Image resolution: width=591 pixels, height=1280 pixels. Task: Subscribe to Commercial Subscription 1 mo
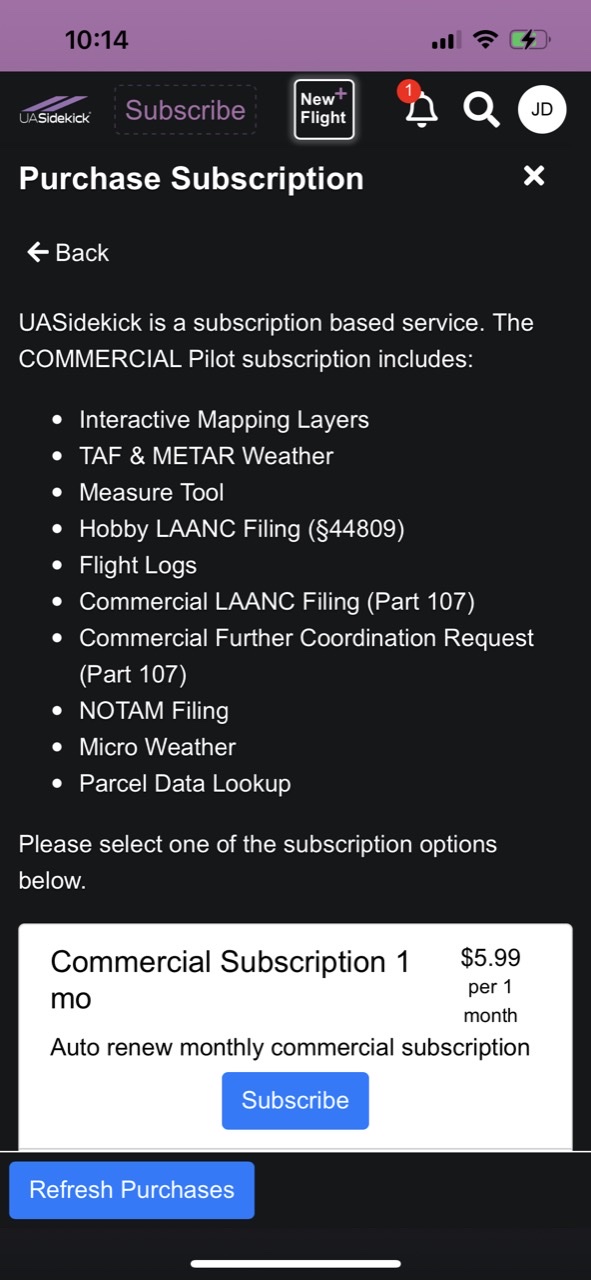click(295, 1100)
